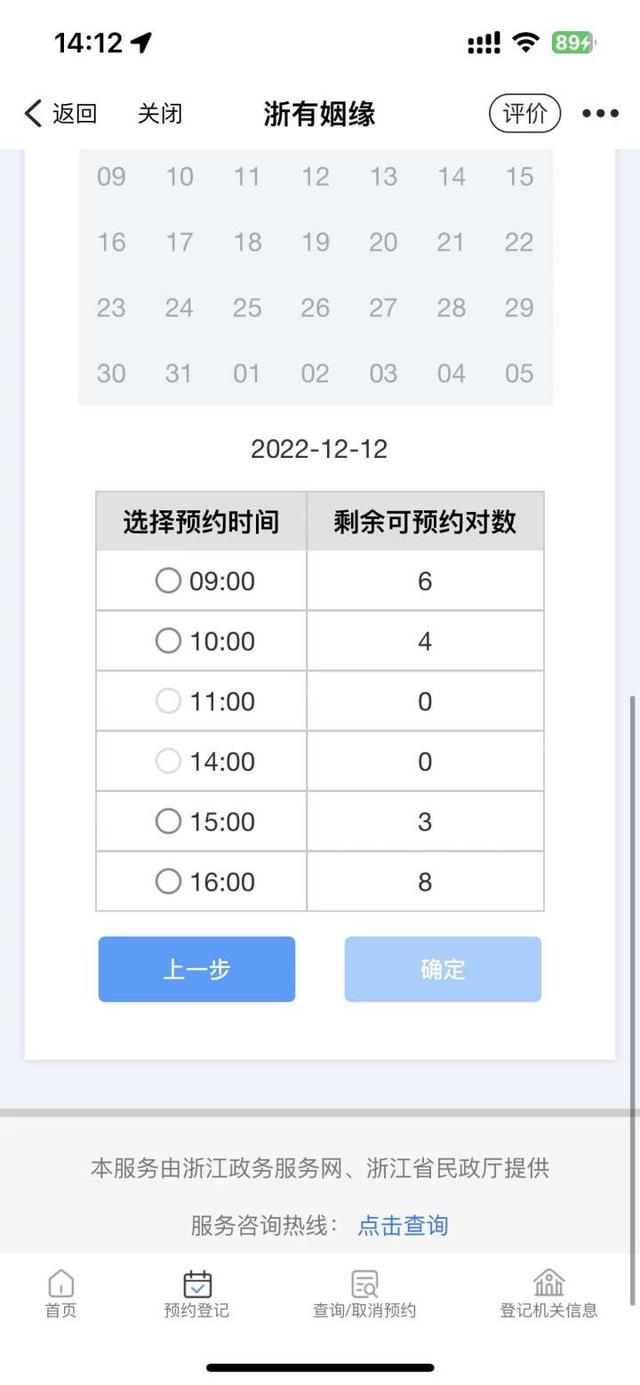
Task: Open 查询/取消预约 tab
Action: 364,1294
